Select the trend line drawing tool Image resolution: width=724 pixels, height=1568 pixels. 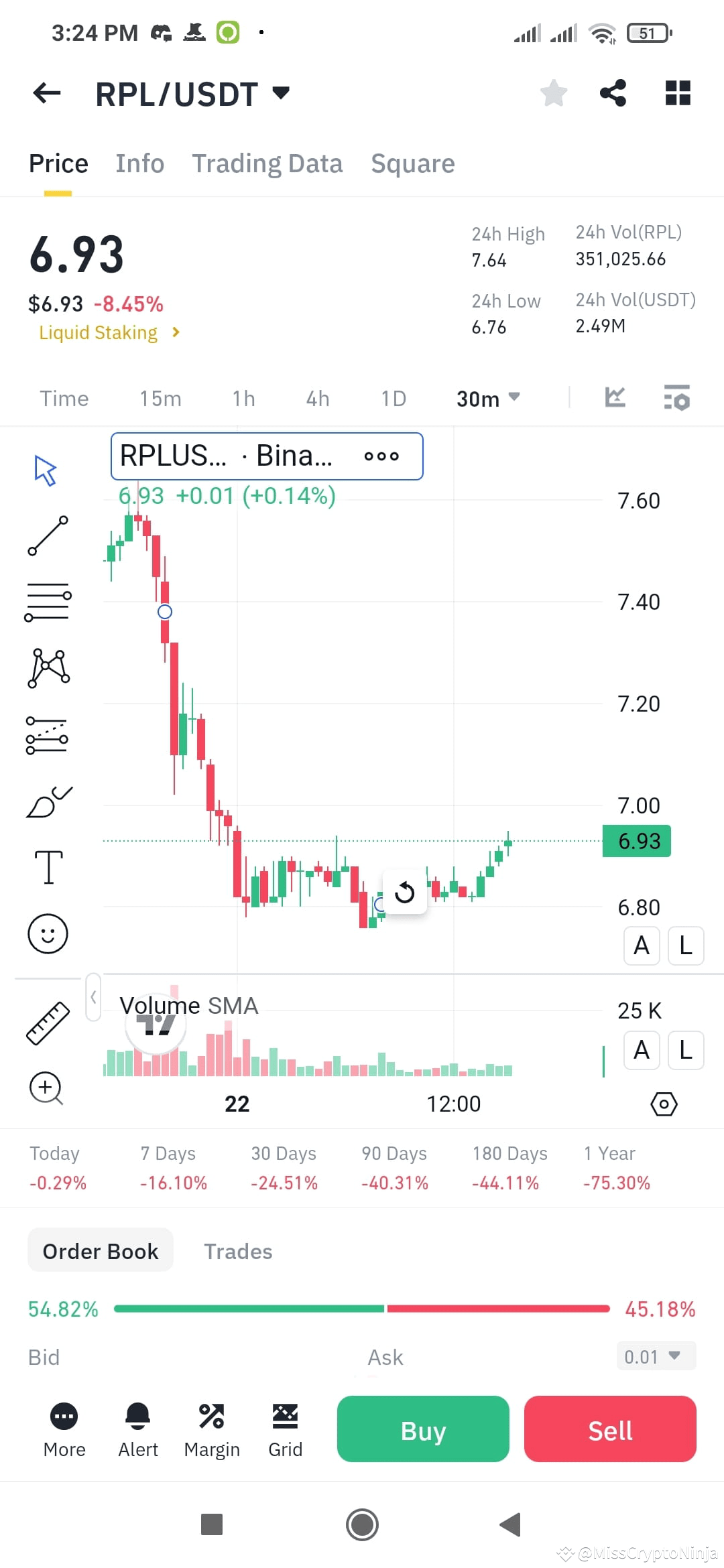pos(48,536)
